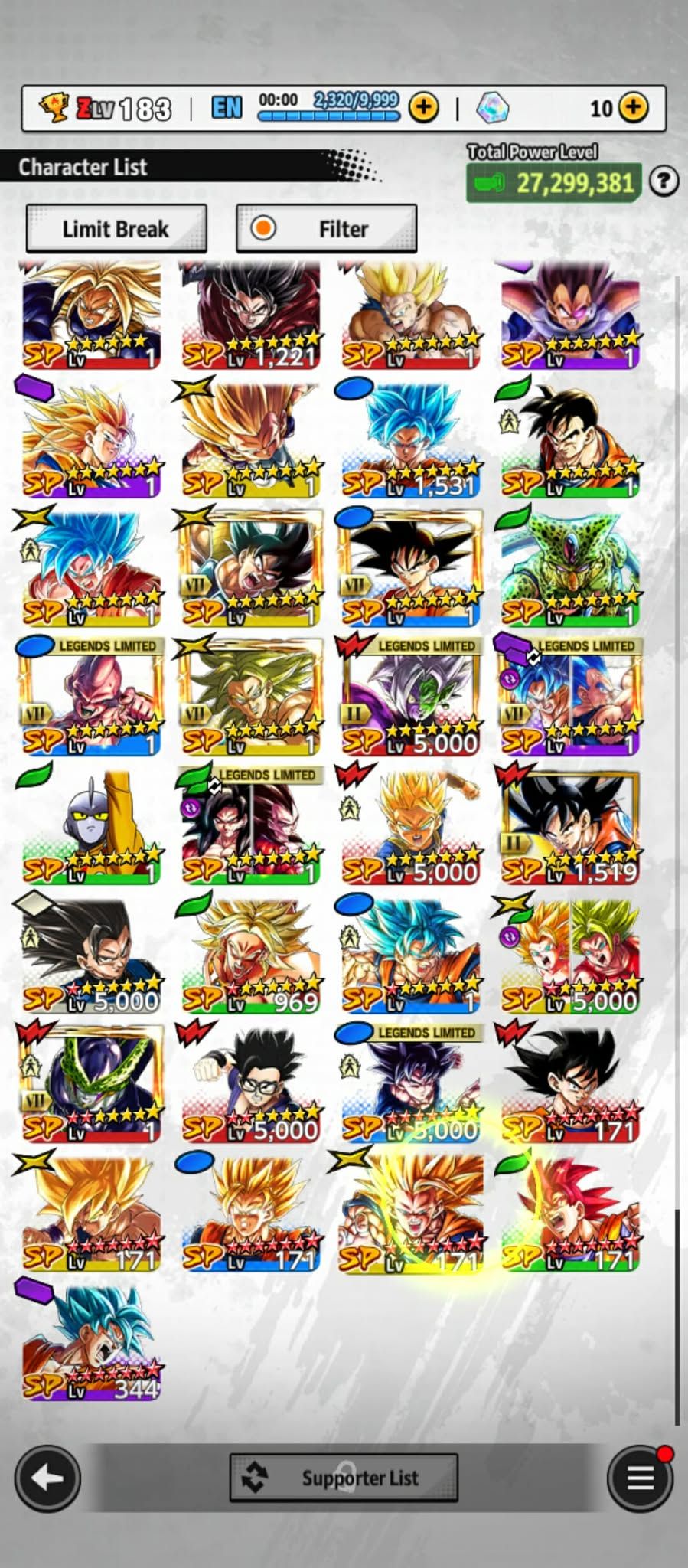
Task: Add Chrono Crystals with the plus button
Action: pyautogui.click(x=633, y=107)
